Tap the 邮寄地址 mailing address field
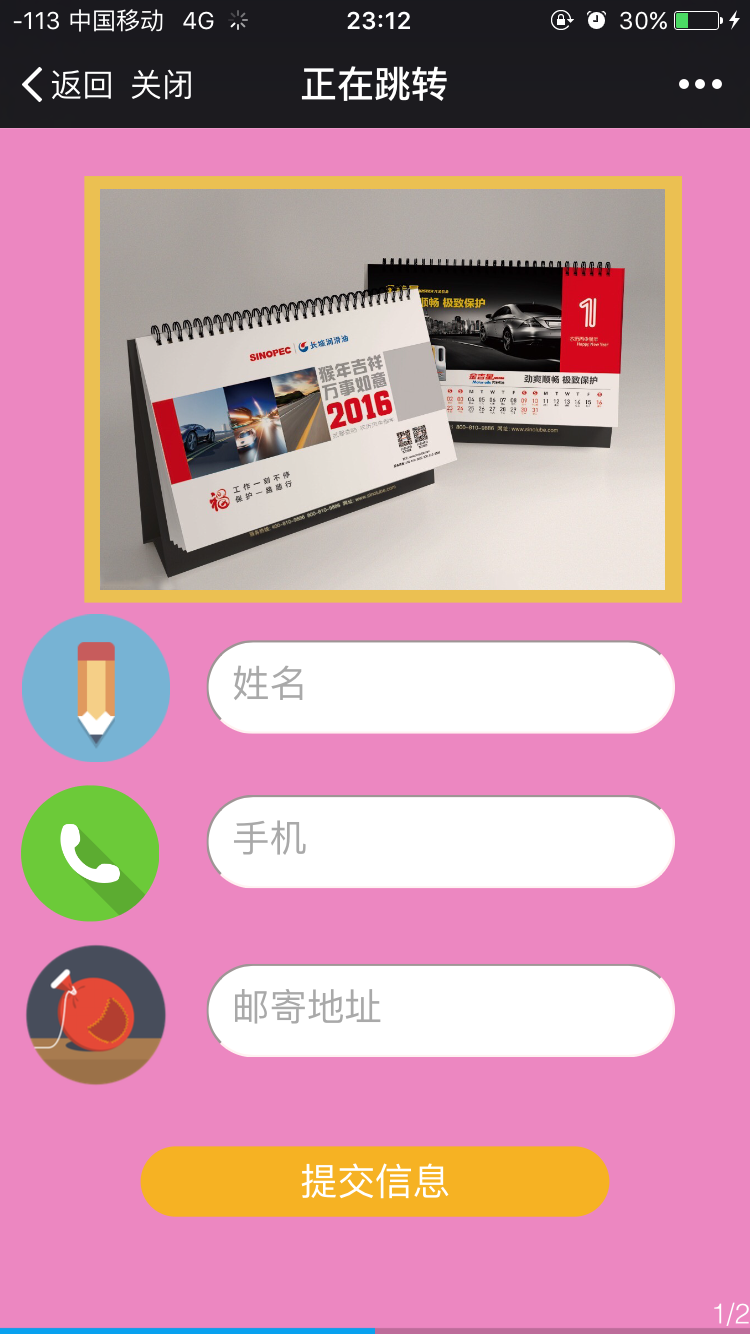 point(441,1010)
